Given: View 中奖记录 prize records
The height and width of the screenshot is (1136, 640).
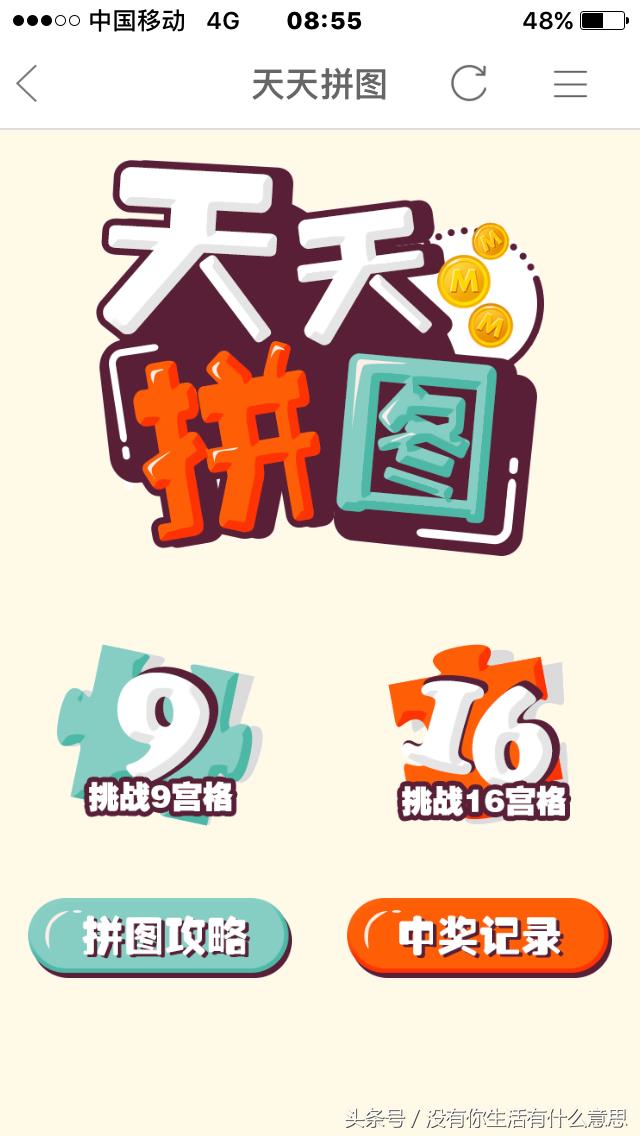Looking at the screenshot, I should 478,936.
